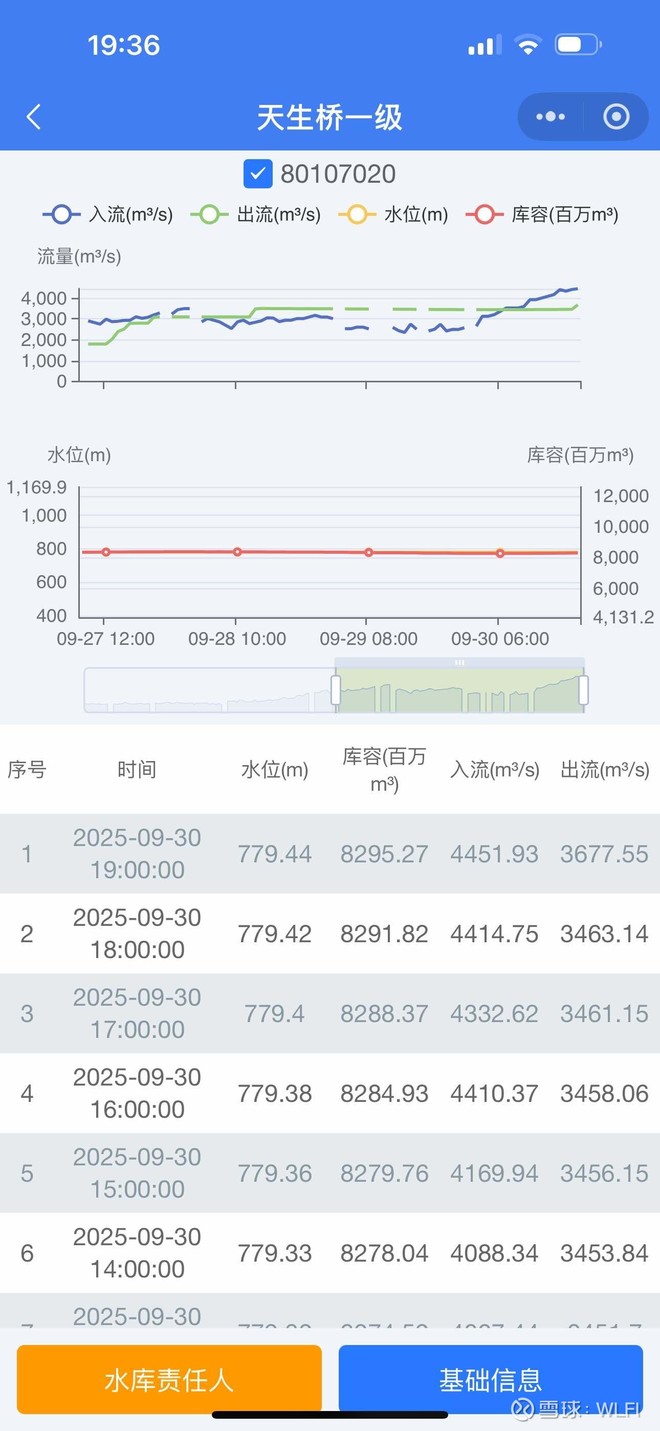Open 水库责任人 reservoir responsible persons
Screen dimensions: 660x1431
pos(169,1380)
